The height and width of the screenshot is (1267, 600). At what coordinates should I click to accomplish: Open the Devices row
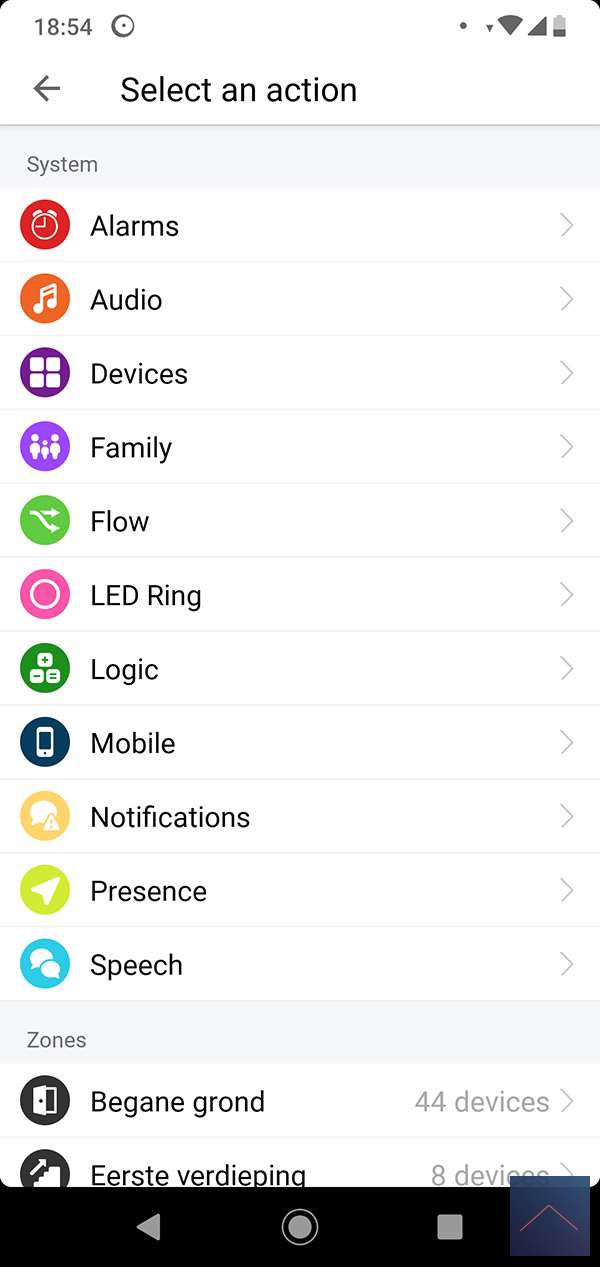pyautogui.click(x=300, y=374)
